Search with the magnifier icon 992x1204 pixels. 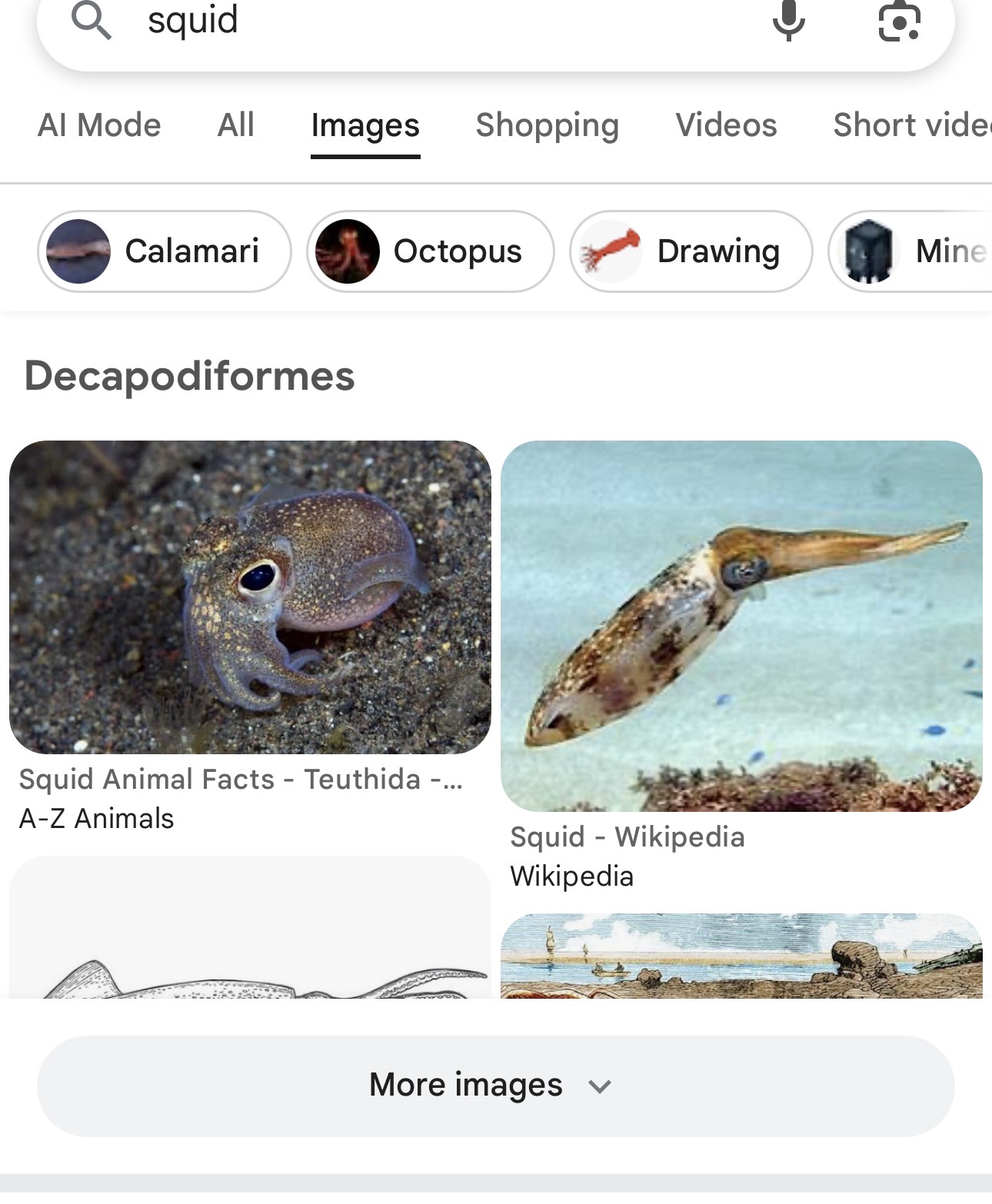point(92,22)
